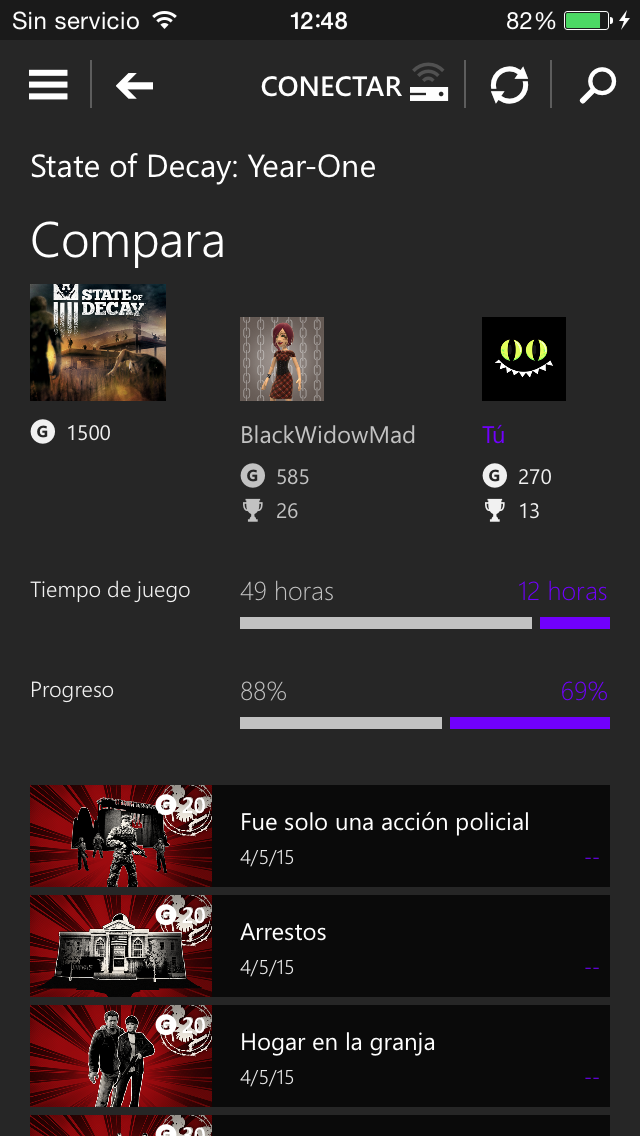Image resolution: width=640 pixels, height=1136 pixels.
Task: Go back with the arrow icon
Action: coord(134,86)
